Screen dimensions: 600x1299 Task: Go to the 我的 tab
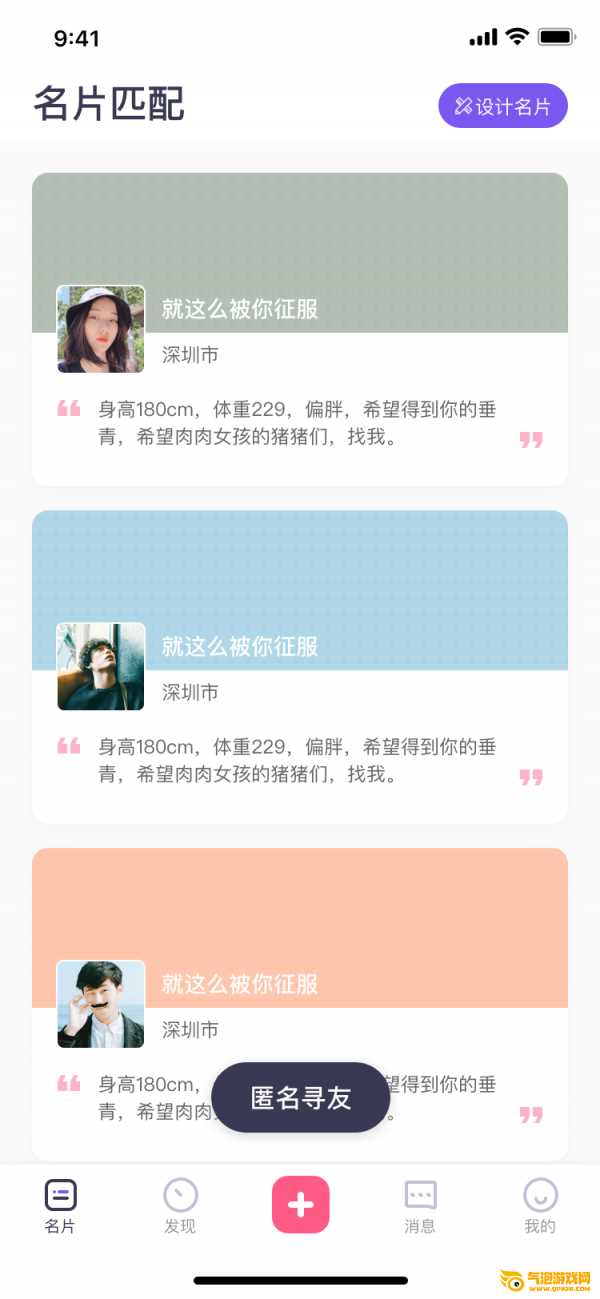click(540, 1206)
